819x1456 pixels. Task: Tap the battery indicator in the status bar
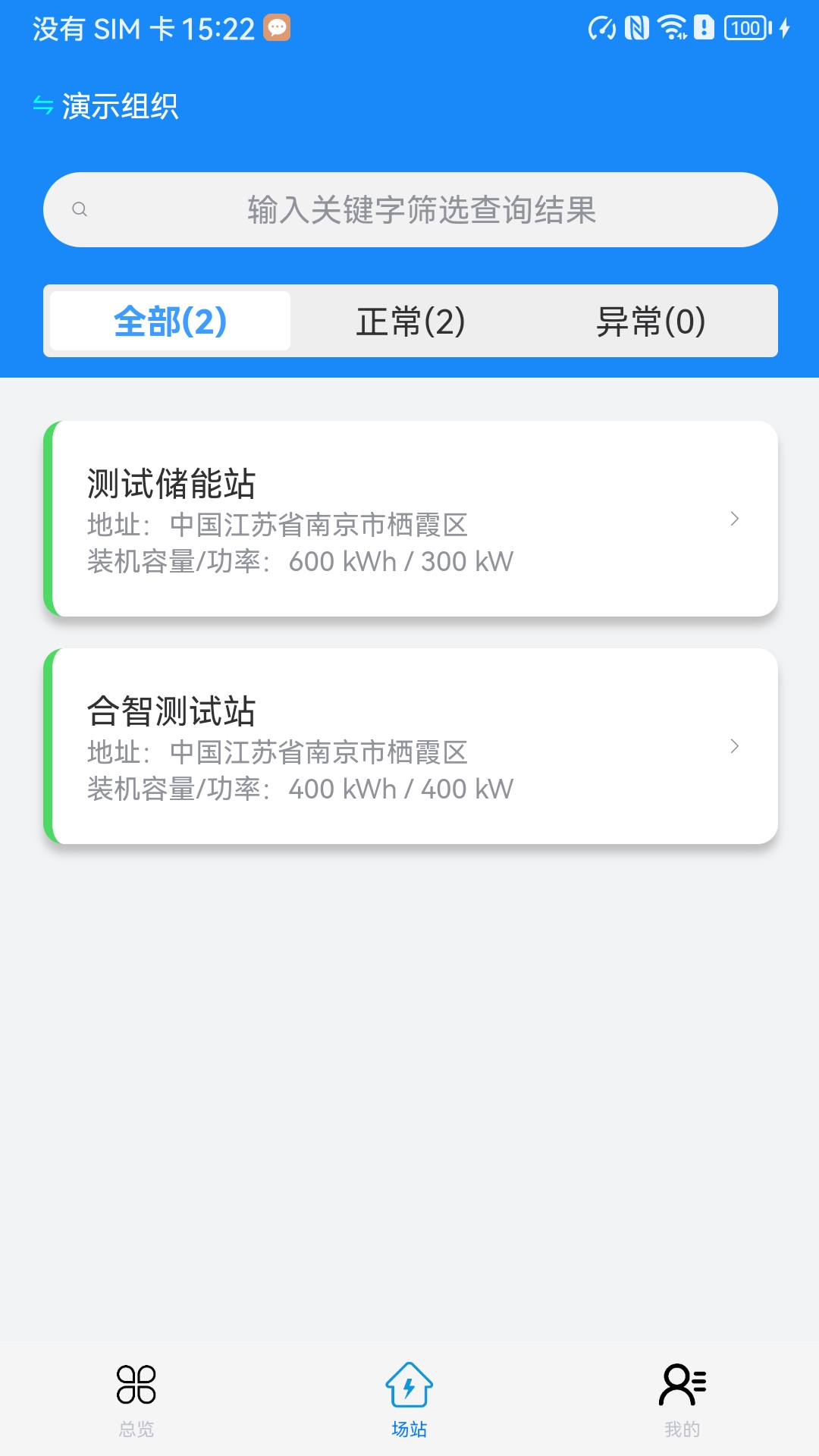click(x=746, y=27)
